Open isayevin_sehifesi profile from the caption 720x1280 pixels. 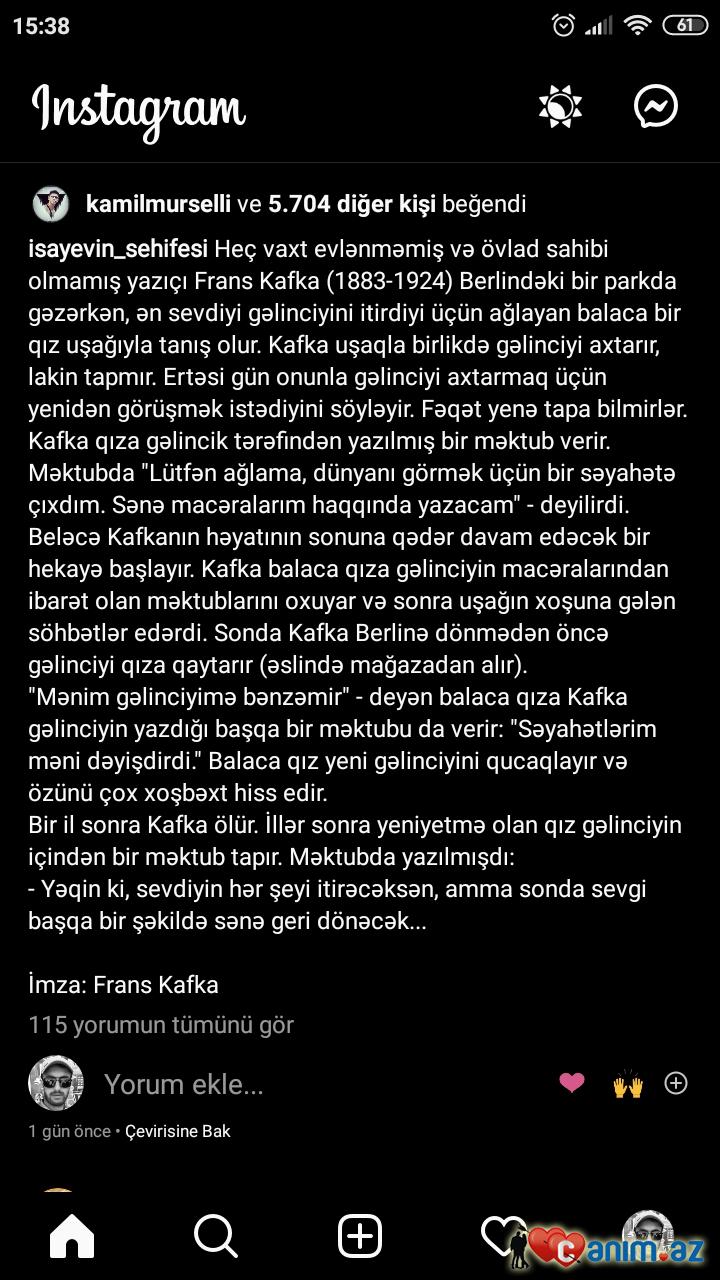[118, 249]
